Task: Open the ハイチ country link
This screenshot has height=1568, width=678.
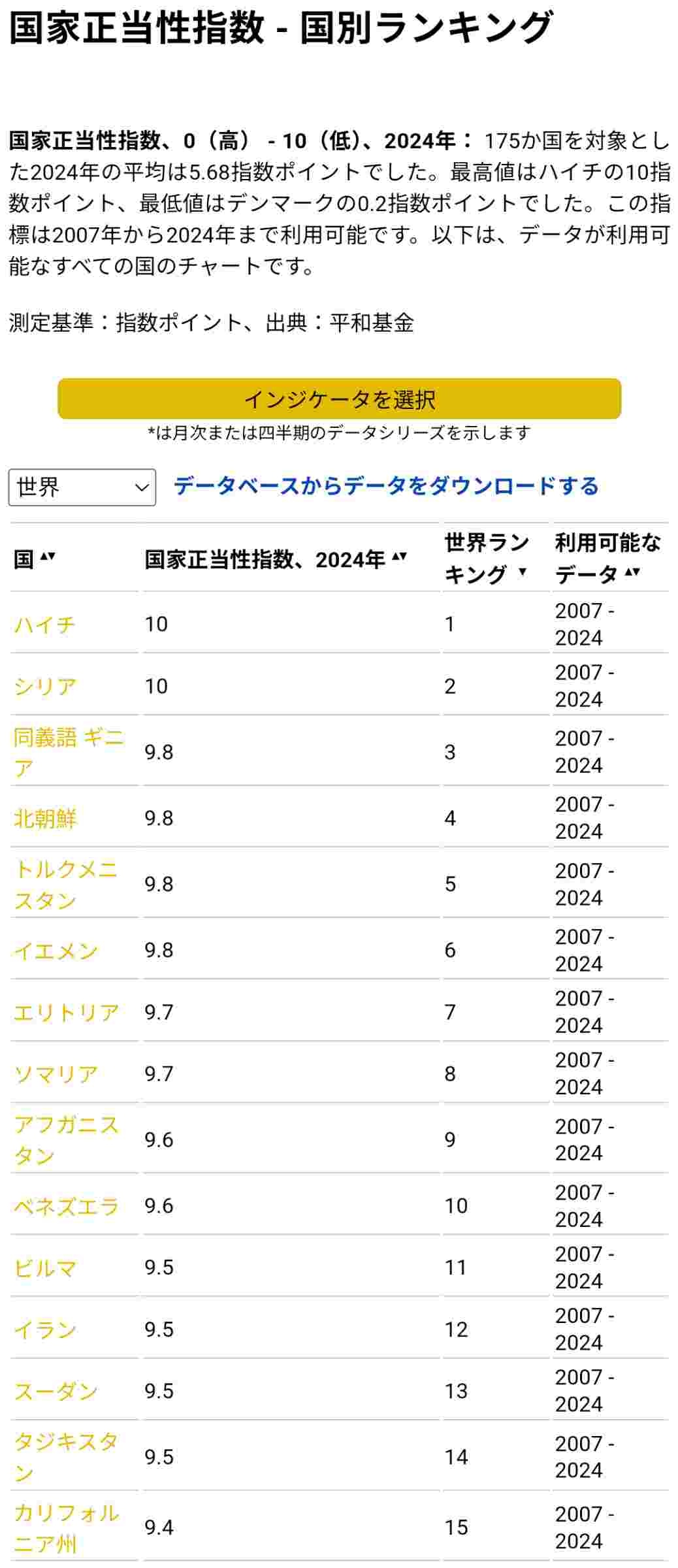Action: point(44,624)
